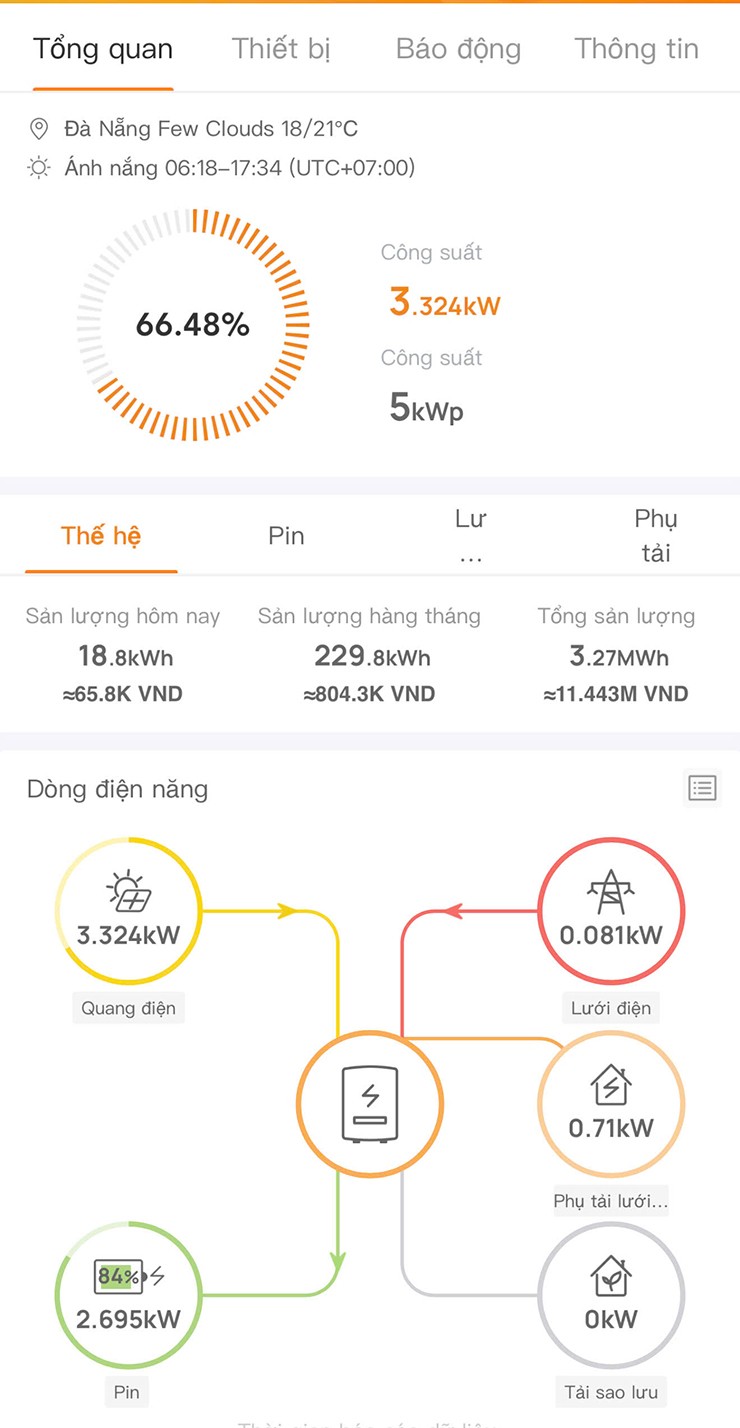Image resolution: width=740 pixels, height=1428 pixels.
Task: Select the Thế hệ statistics tab
Action: pyautogui.click(x=101, y=536)
